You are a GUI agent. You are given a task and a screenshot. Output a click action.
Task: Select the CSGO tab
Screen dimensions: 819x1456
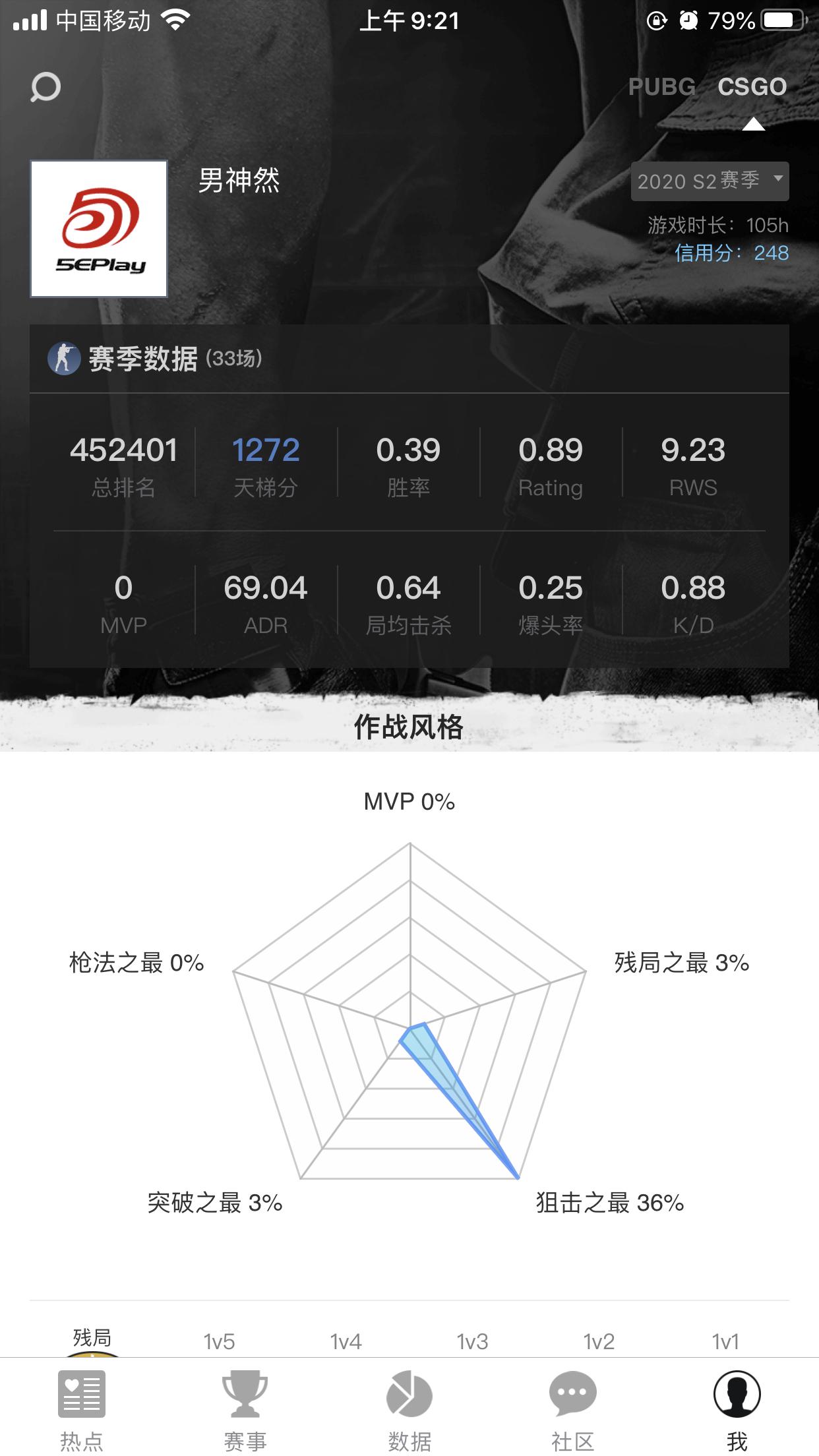click(x=752, y=87)
